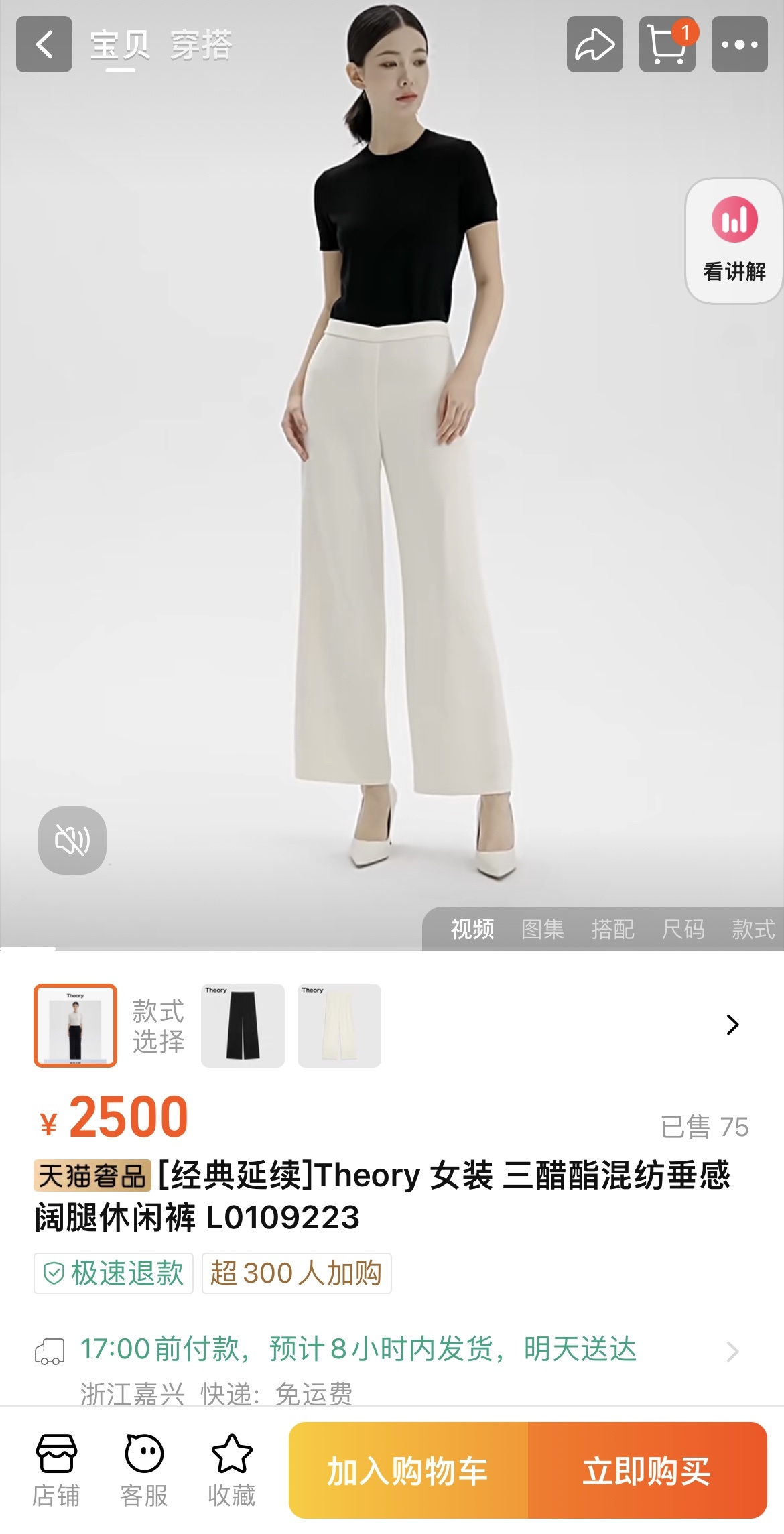The image size is (784, 1534).
Task: Open shipping and delivery details
Action: [x=732, y=1352]
